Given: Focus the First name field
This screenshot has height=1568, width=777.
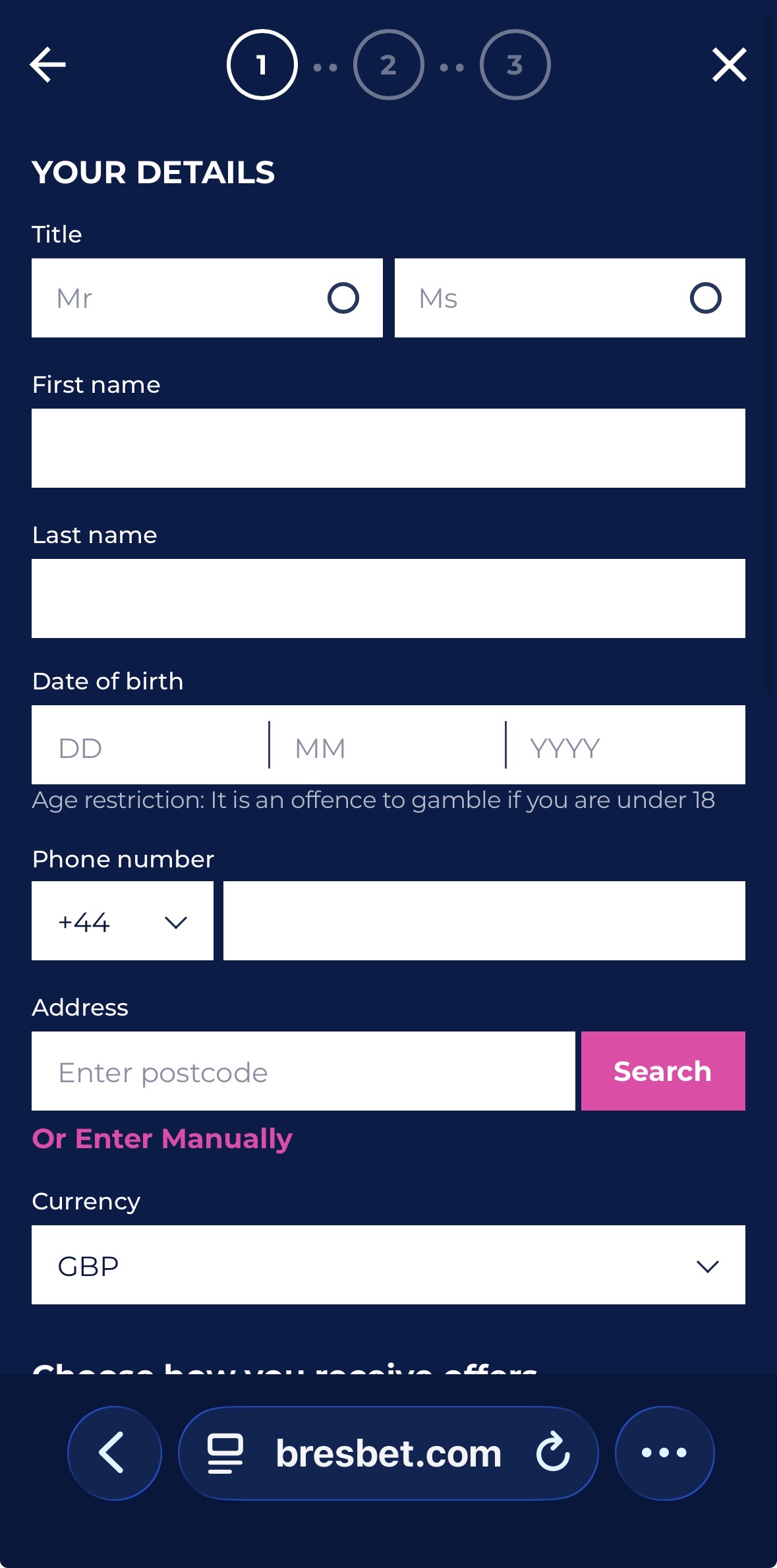Looking at the screenshot, I should coord(388,448).
